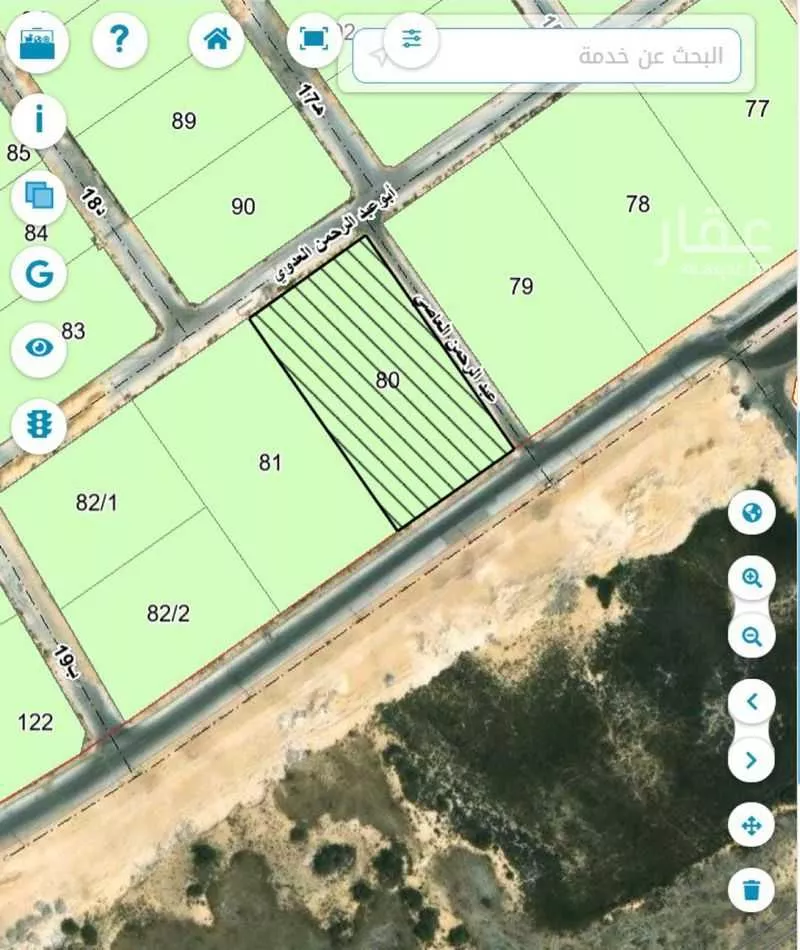Open the filter sliders settings

pos(412,40)
